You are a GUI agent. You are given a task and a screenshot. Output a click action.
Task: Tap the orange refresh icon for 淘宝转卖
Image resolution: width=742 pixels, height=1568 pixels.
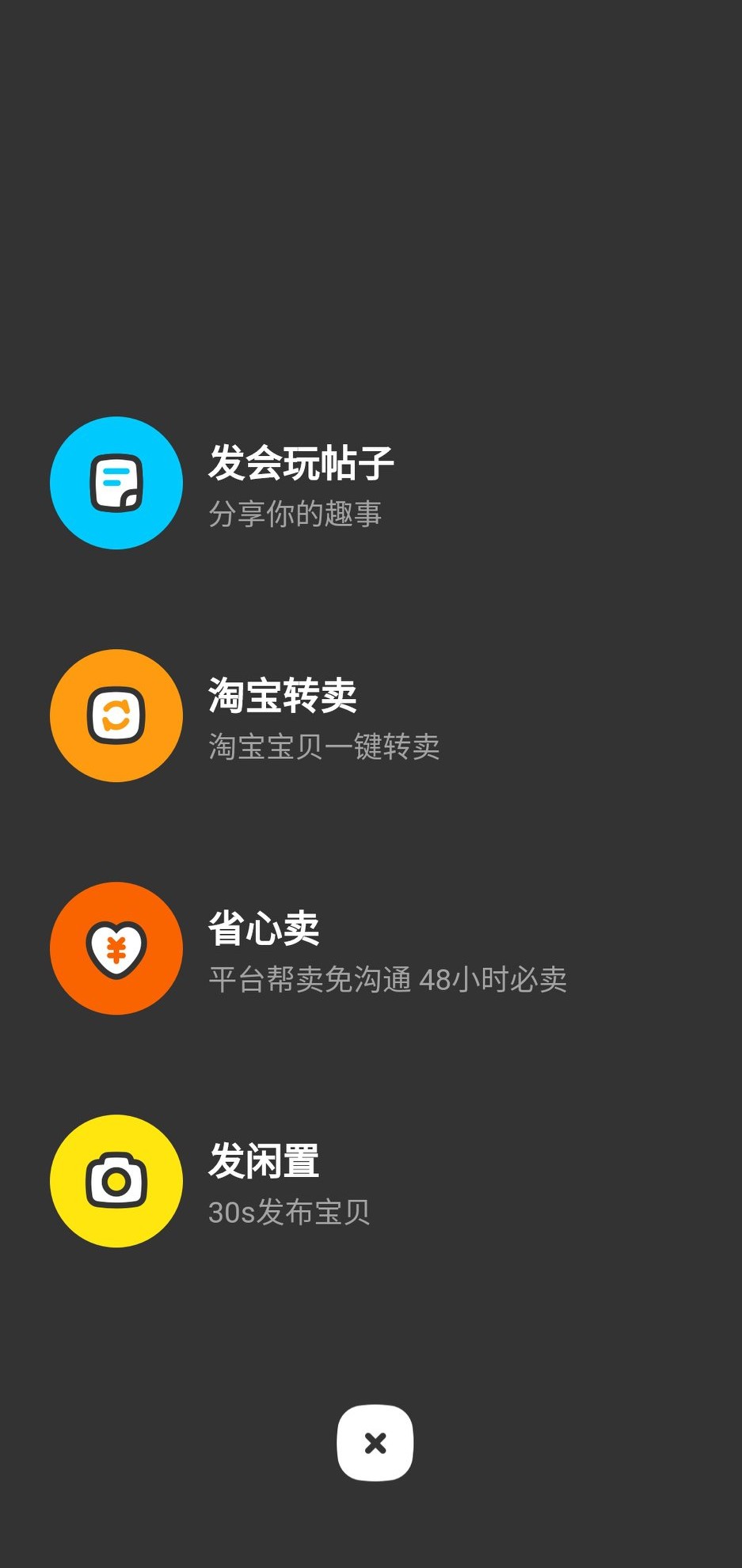(116, 715)
